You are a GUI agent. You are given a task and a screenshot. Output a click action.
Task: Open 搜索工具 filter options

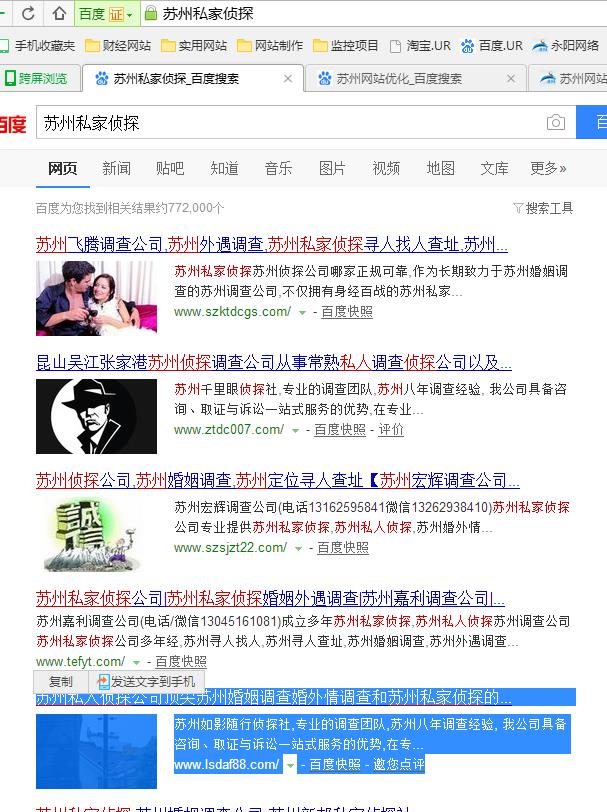click(x=543, y=208)
